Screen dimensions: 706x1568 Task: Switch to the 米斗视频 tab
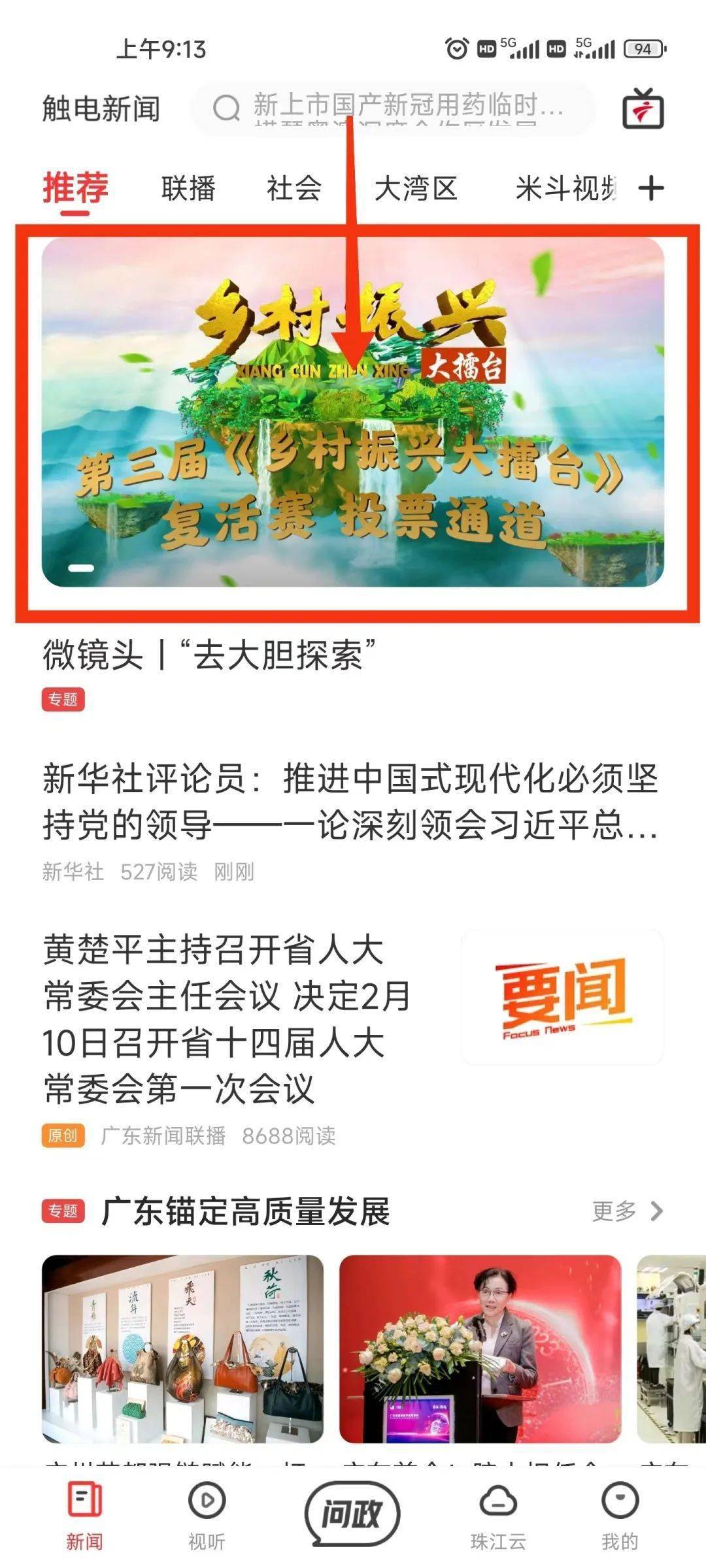coord(565,189)
